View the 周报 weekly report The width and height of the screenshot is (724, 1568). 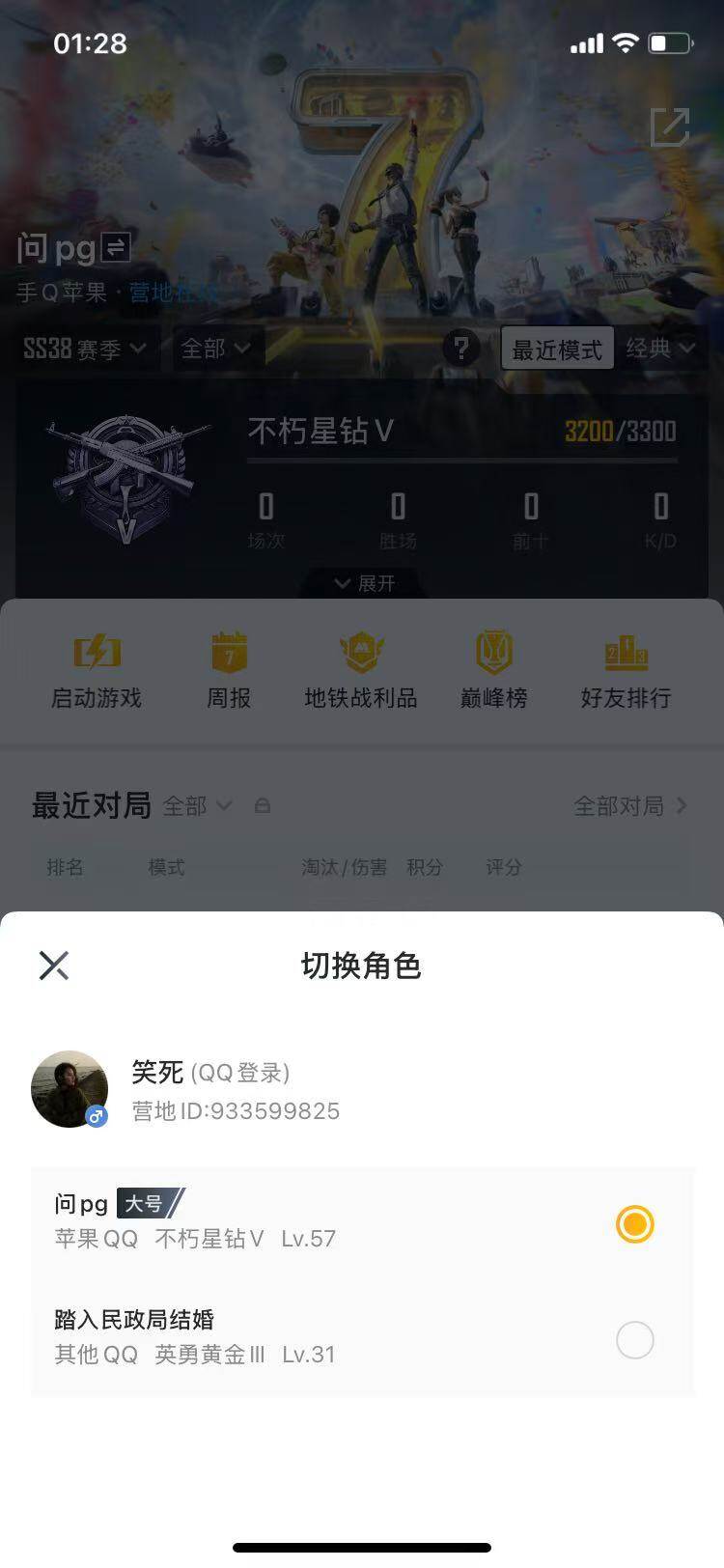pyautogui.click(x=228, y=669)
